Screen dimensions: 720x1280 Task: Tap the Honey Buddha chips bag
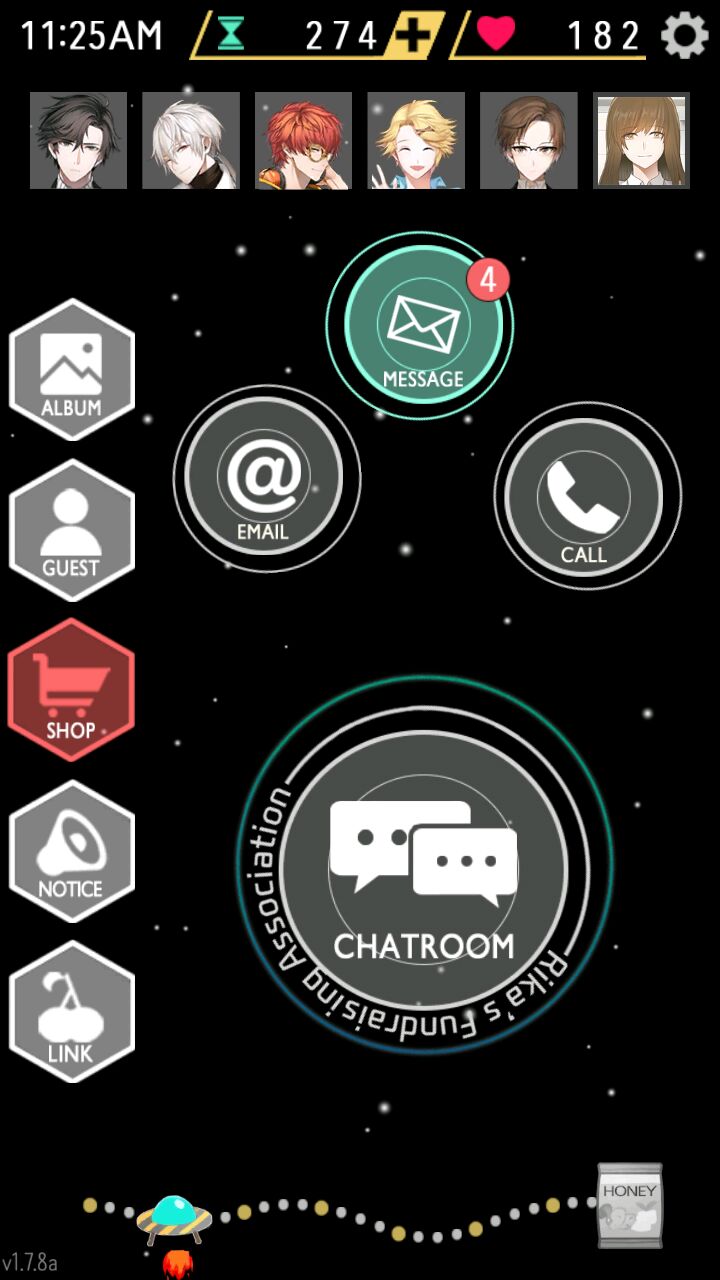630,1205
